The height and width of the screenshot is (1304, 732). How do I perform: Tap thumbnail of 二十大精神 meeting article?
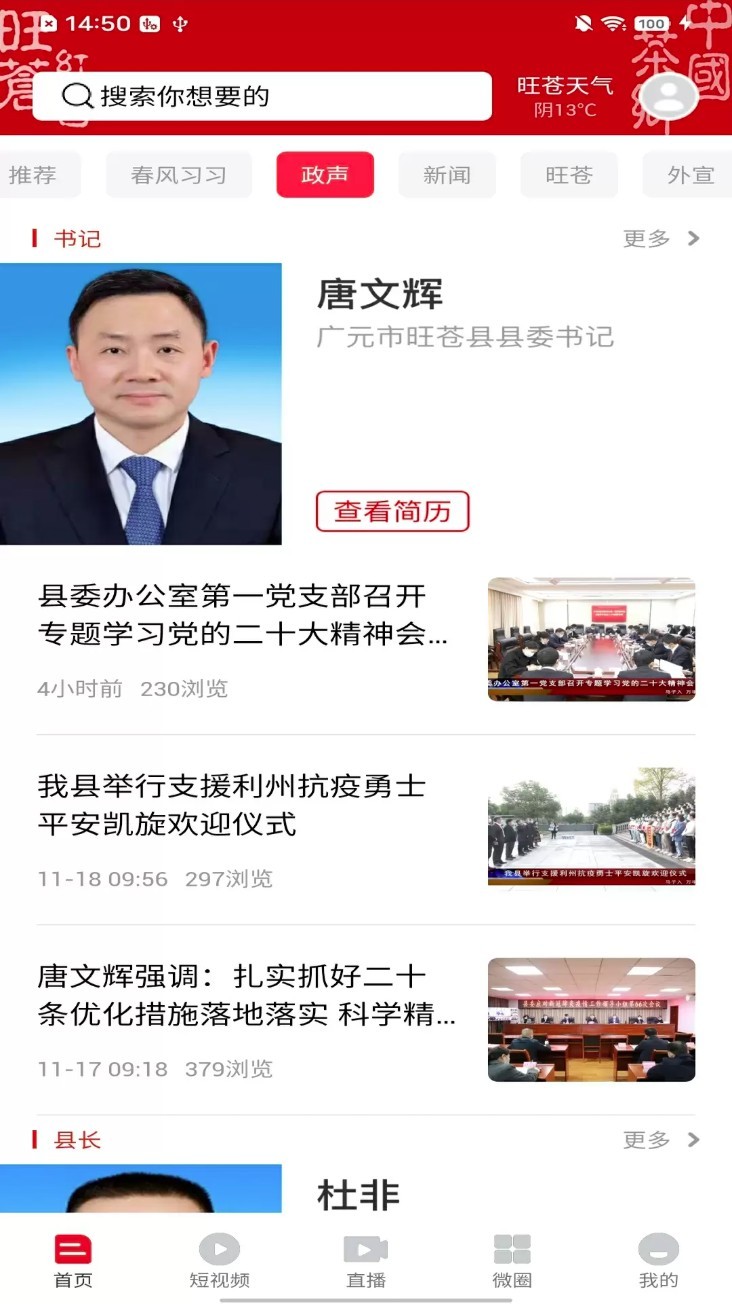click(591, 639)
